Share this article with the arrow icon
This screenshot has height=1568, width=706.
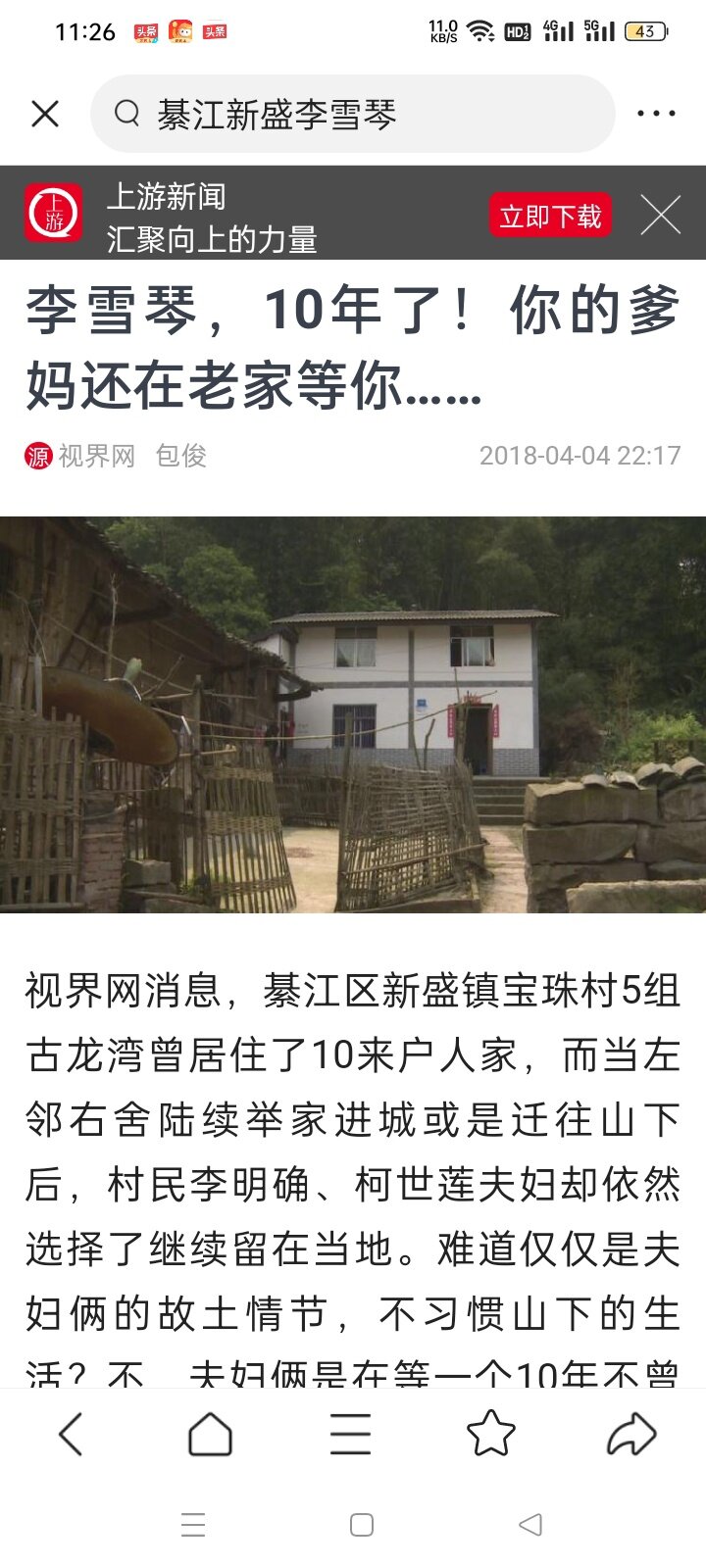click(x=631, y=1436)
